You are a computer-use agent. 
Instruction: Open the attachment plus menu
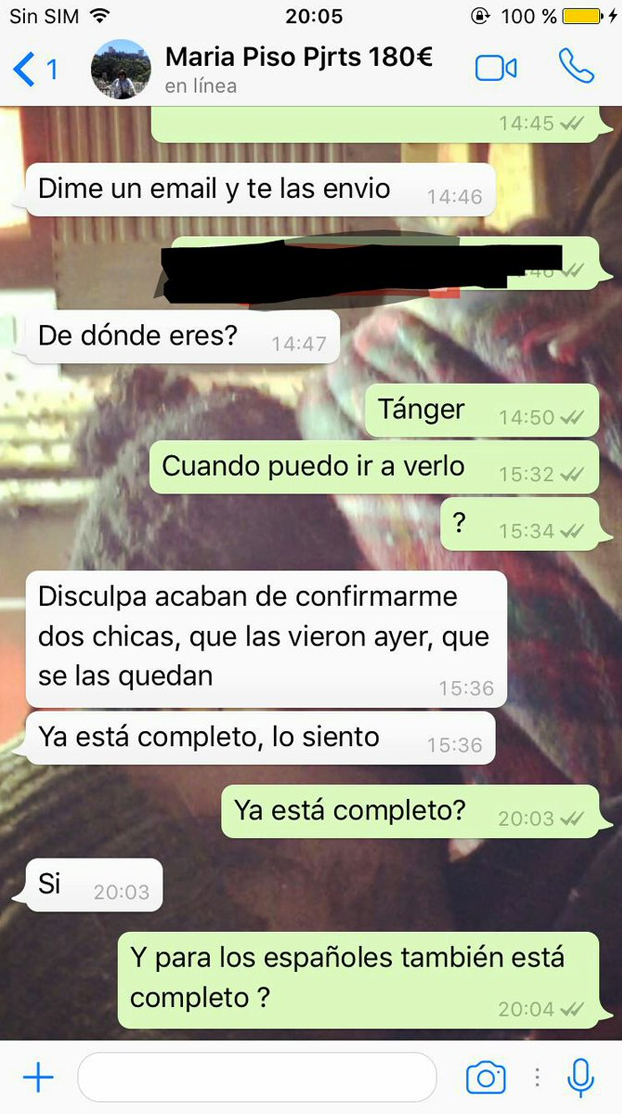tap(38, 1077)
